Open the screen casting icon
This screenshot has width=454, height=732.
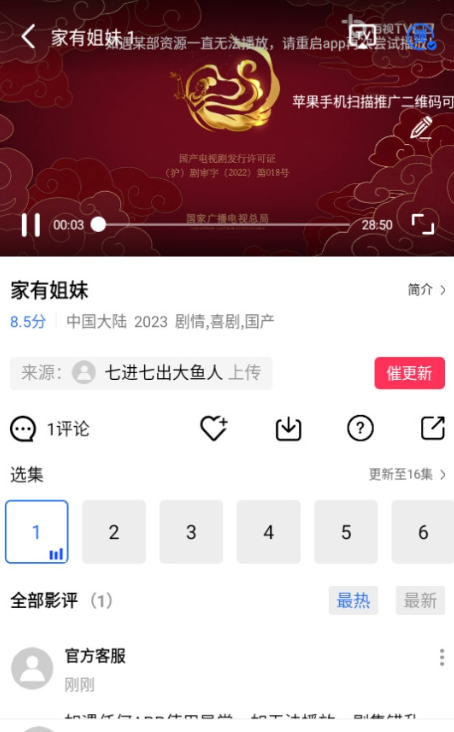click(362, 35)
